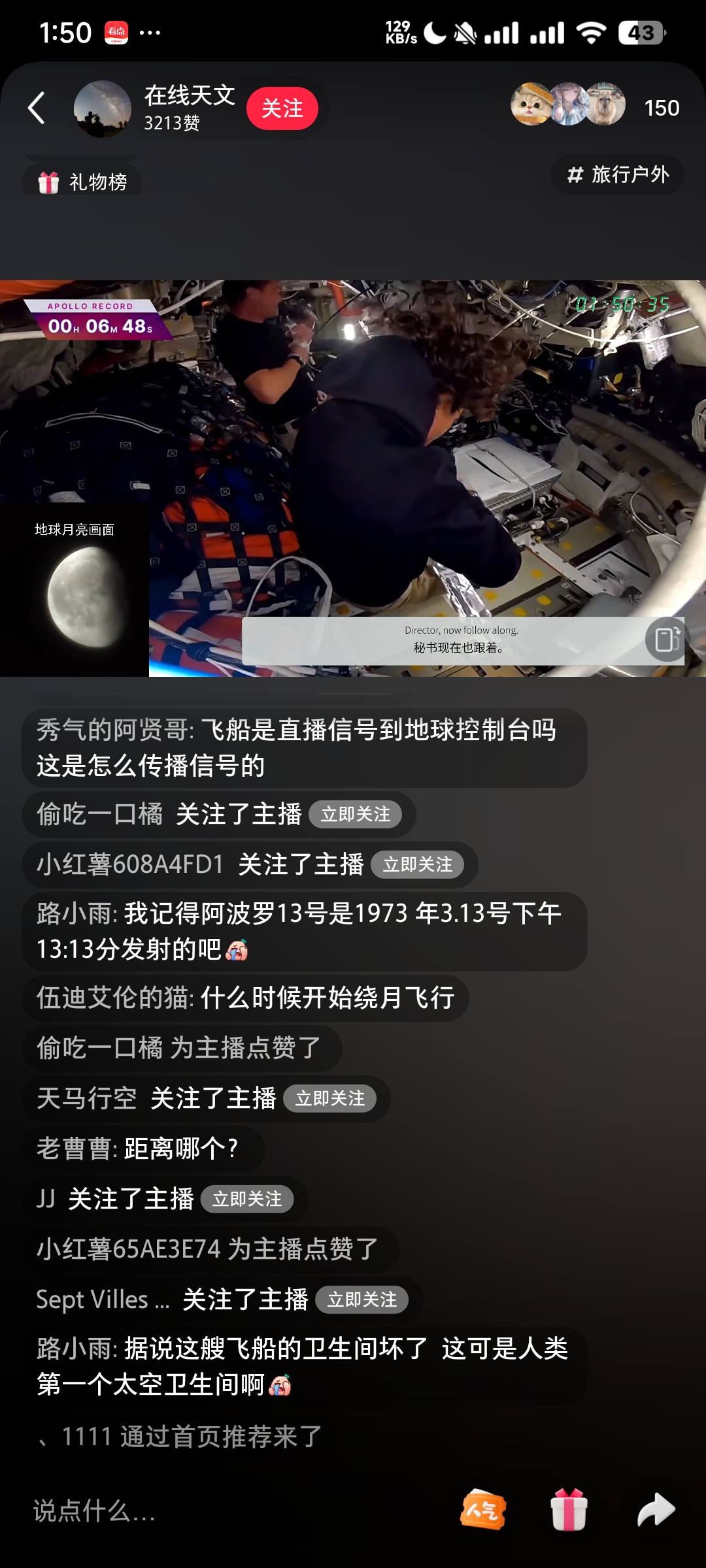Viewport: 706px width, 1568px height.
Task: Open the 说点什么 comment input
Action: (x=196, y=1511)
